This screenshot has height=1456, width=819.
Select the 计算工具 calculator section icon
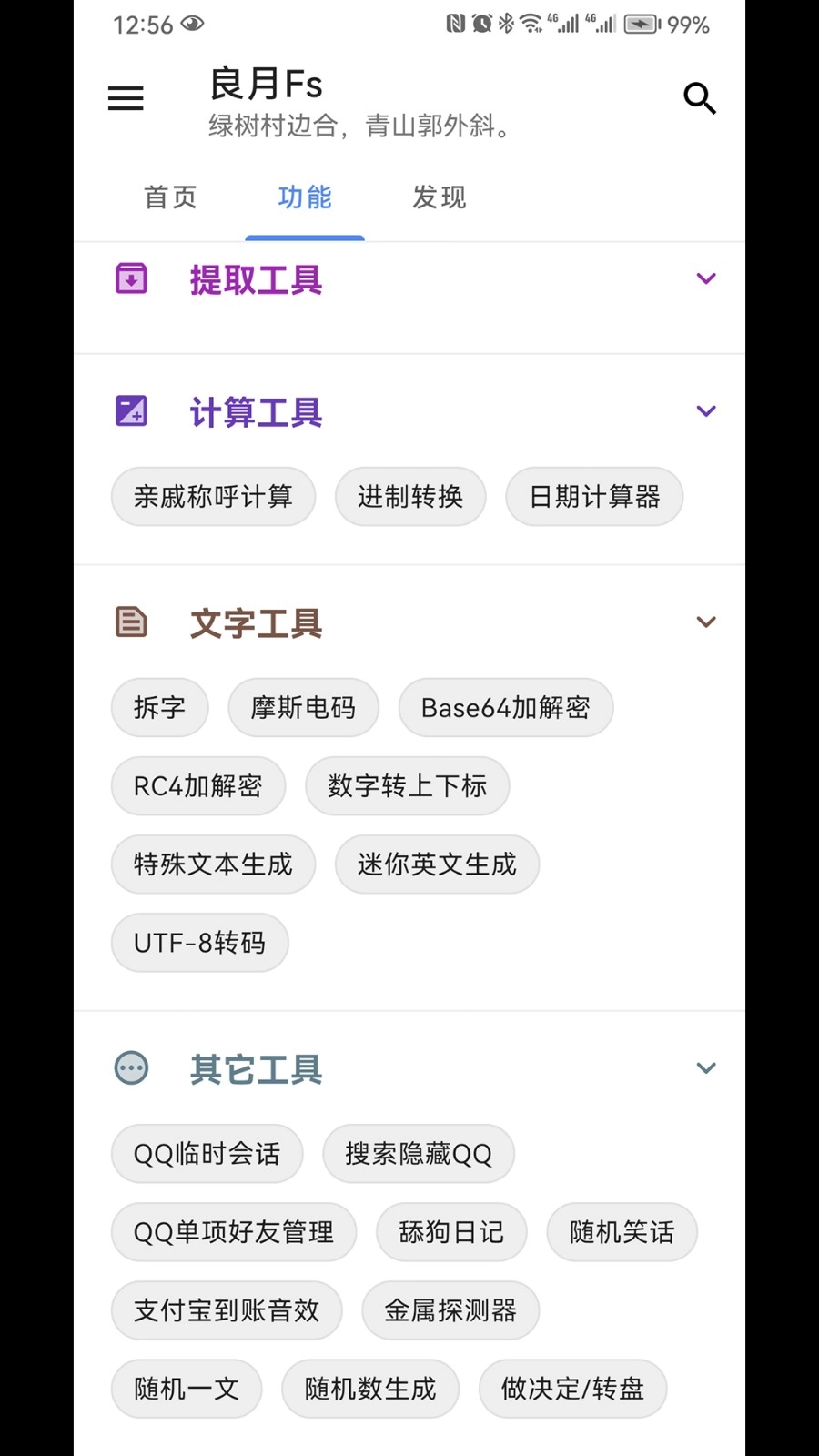pyautogui.click(x=131, y=411)
